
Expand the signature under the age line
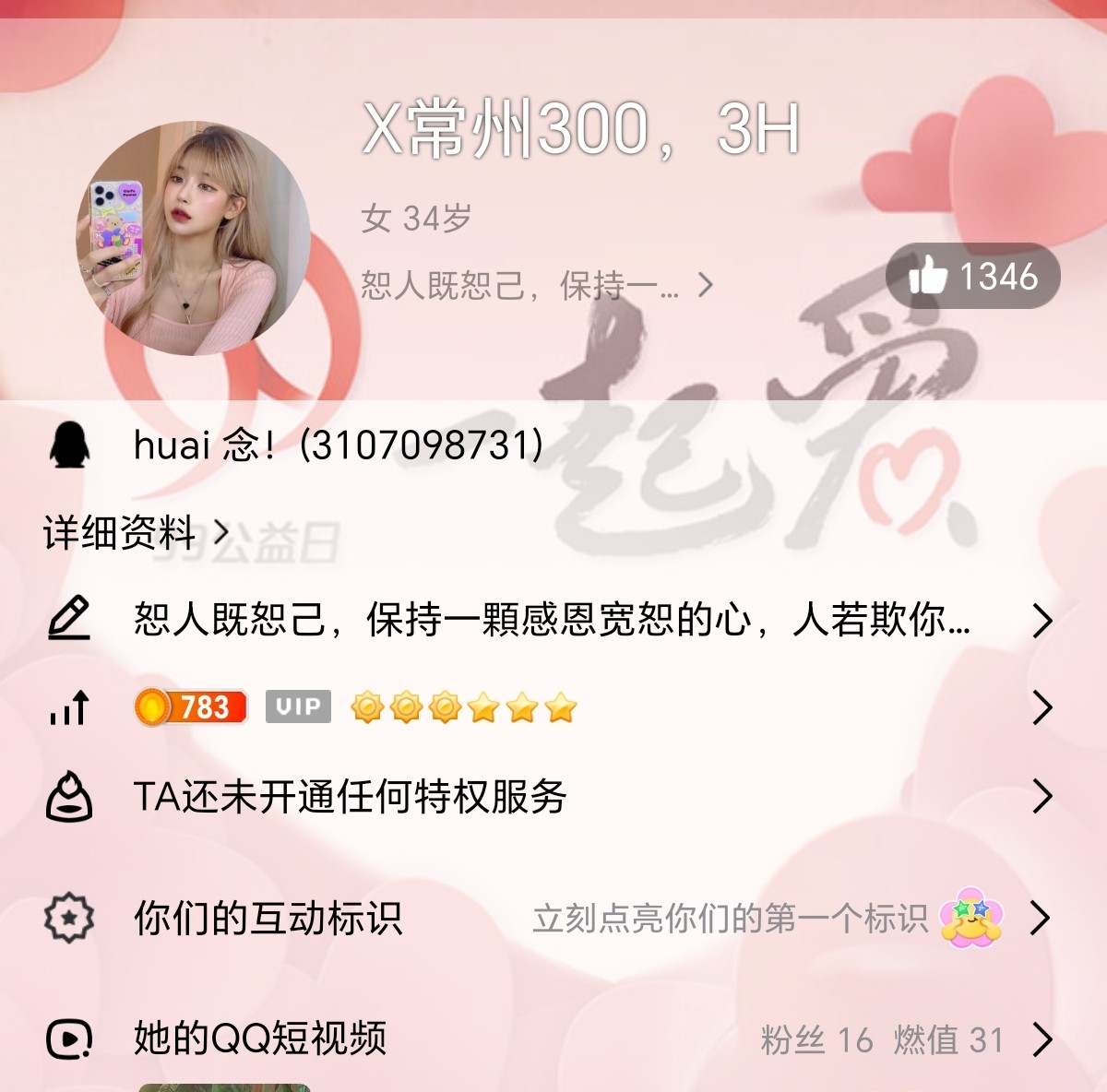(x=536, y=286)
